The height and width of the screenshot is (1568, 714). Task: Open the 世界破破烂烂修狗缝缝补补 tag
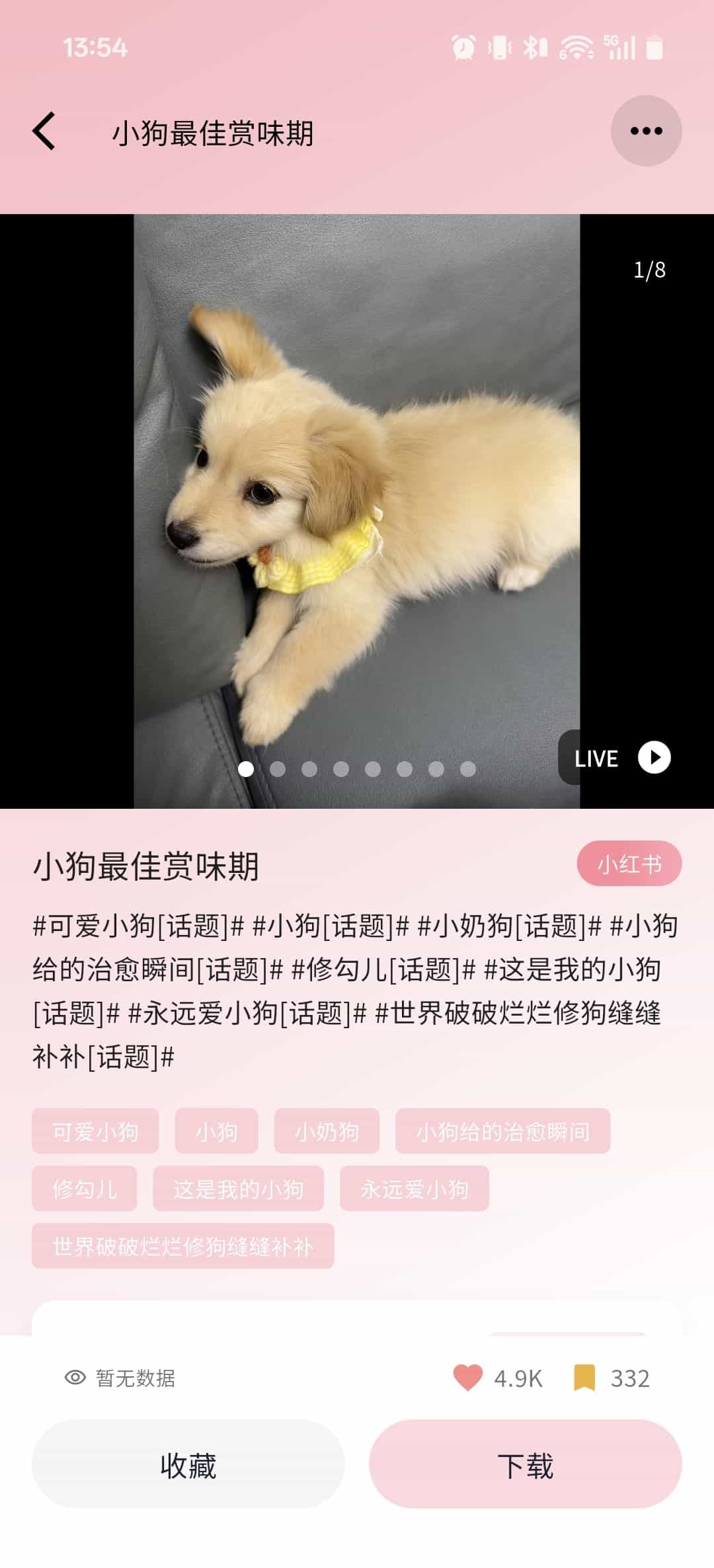(182, 1246)
